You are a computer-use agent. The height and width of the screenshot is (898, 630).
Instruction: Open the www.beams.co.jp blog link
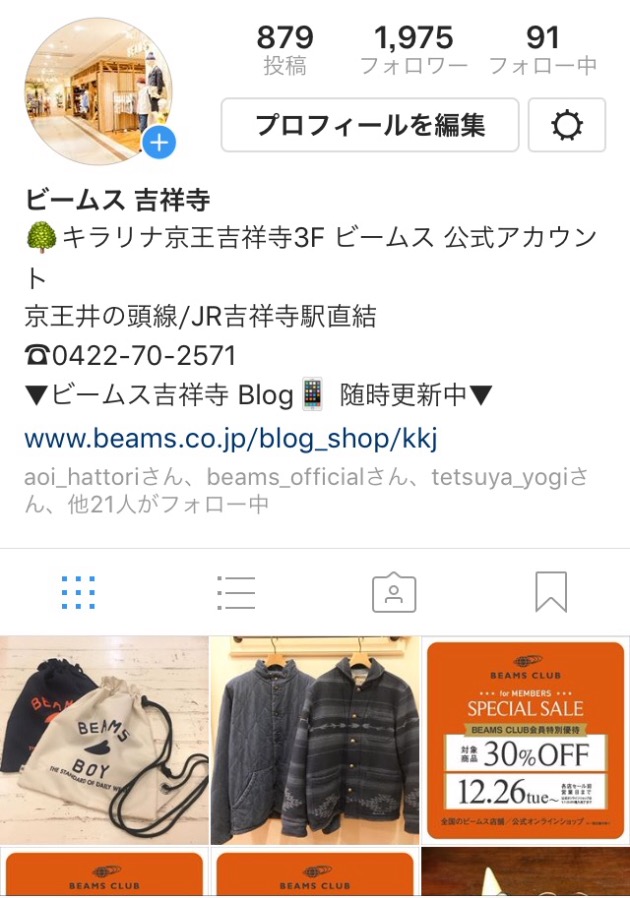[231, 438]
